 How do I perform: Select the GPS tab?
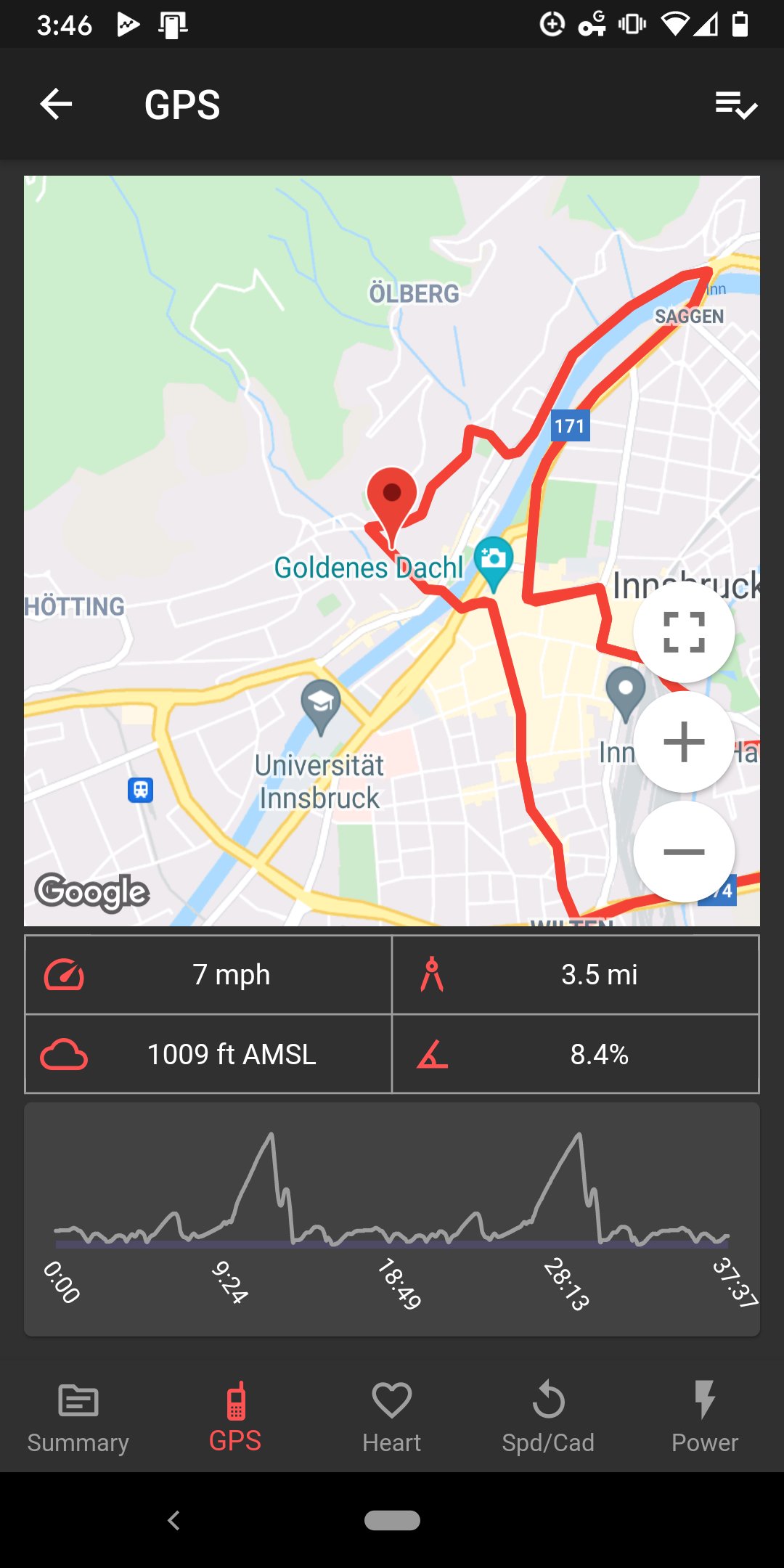(235, 1417)
